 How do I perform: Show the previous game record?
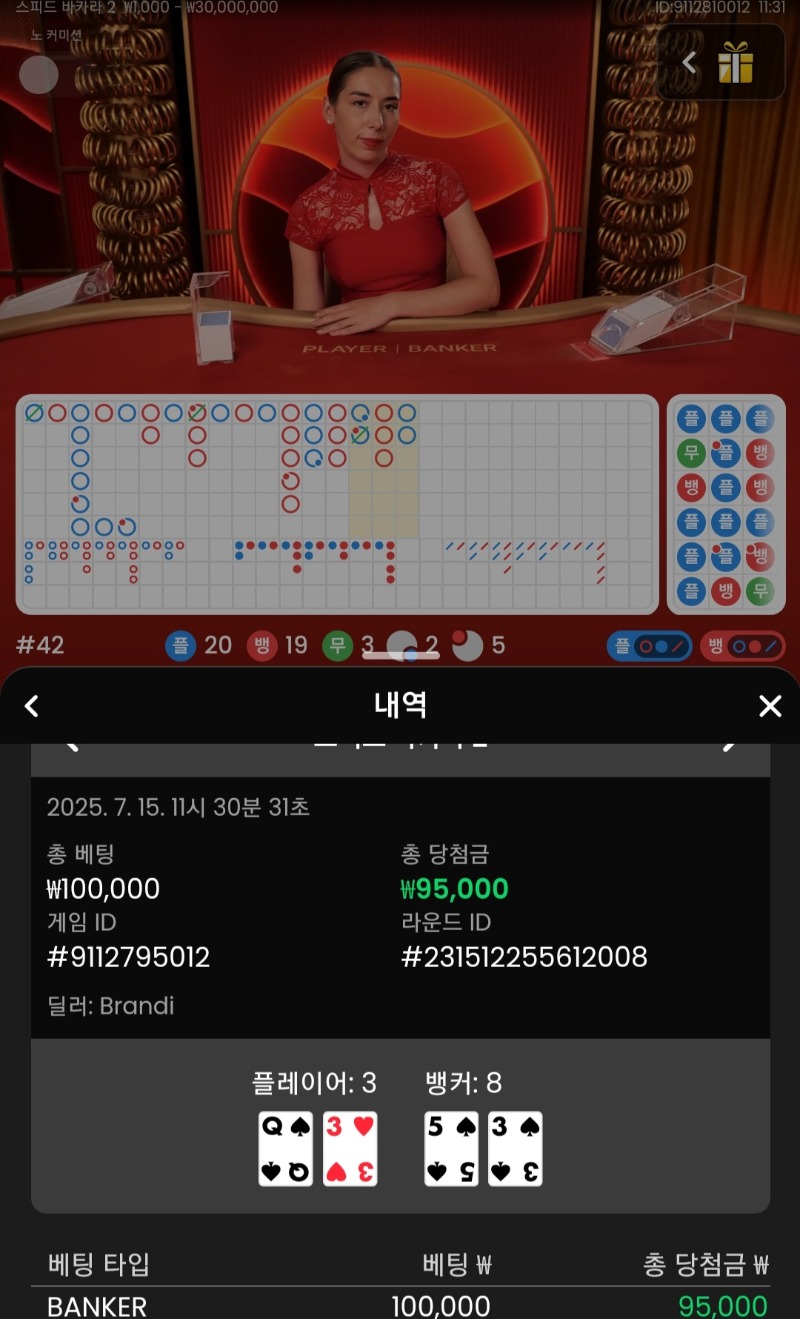pyautogui.click(x=71, y=747)
